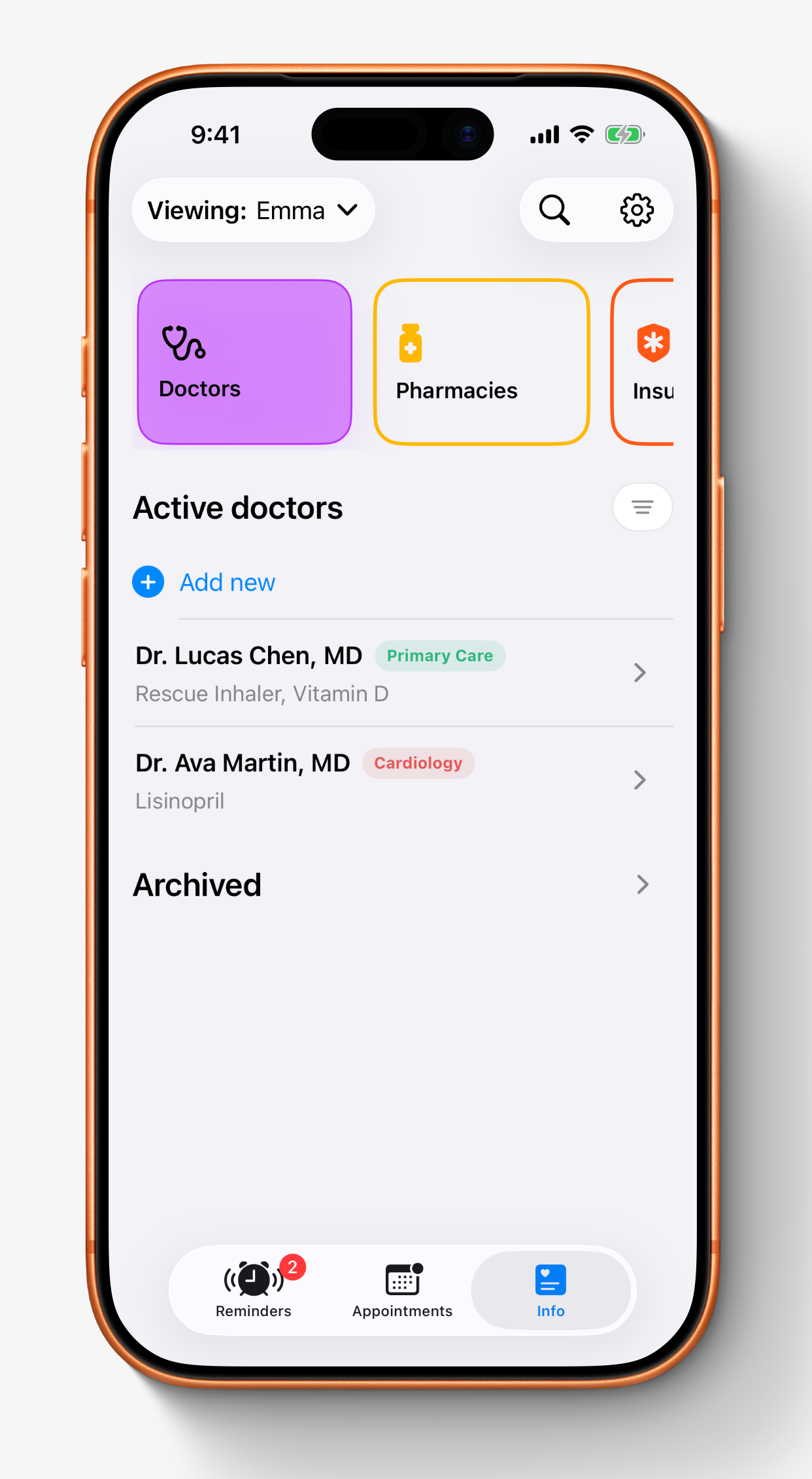Image resolution: width=812 pixels, height=1479 pixels.
Task: Select the Doctors category card
Action: 245,362
